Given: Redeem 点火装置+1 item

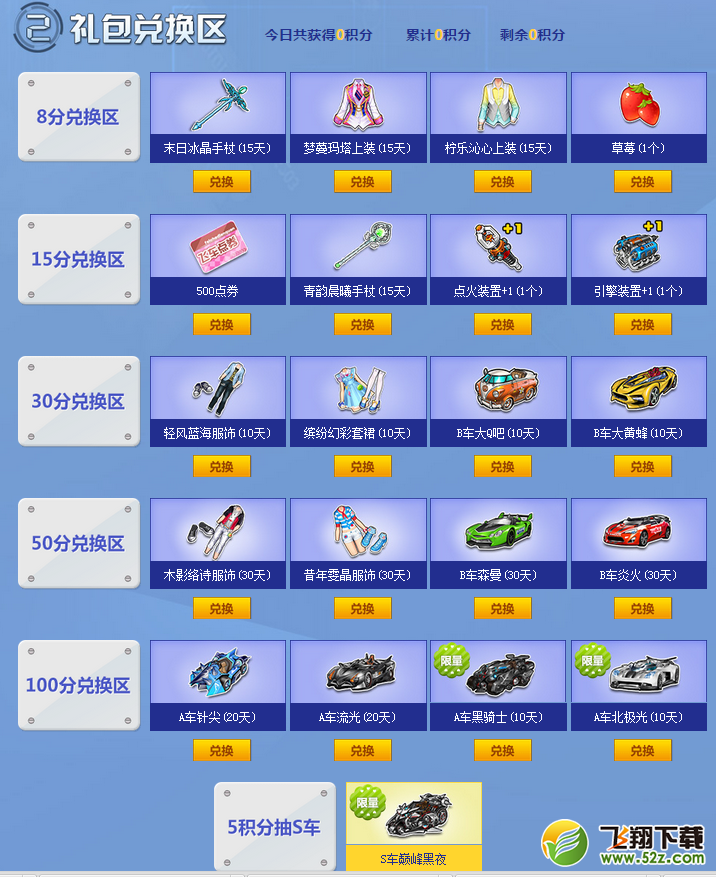Looking at the screenshot, I should click(x=502, y=325).
